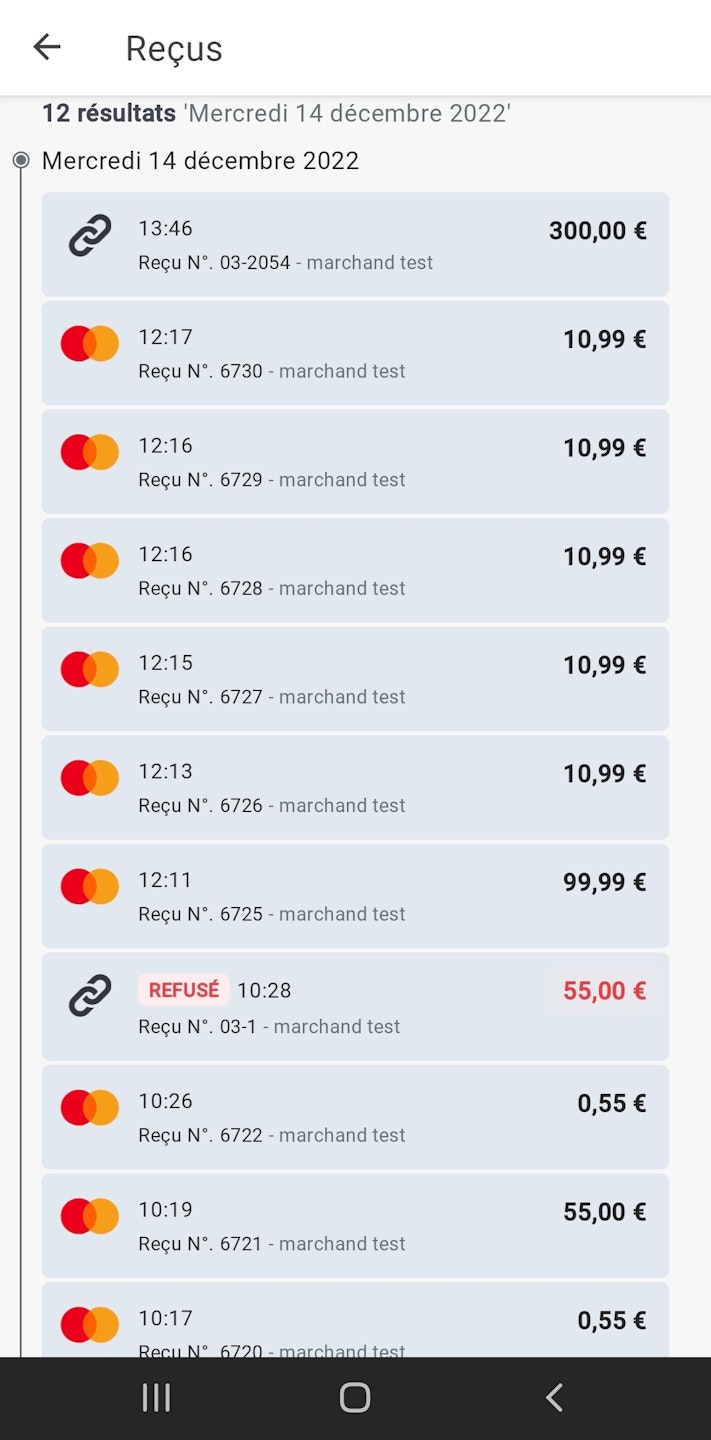The image size is (711, 1440).
Task: View the refused receipt N° 03-1
Action: (355, 1007)
